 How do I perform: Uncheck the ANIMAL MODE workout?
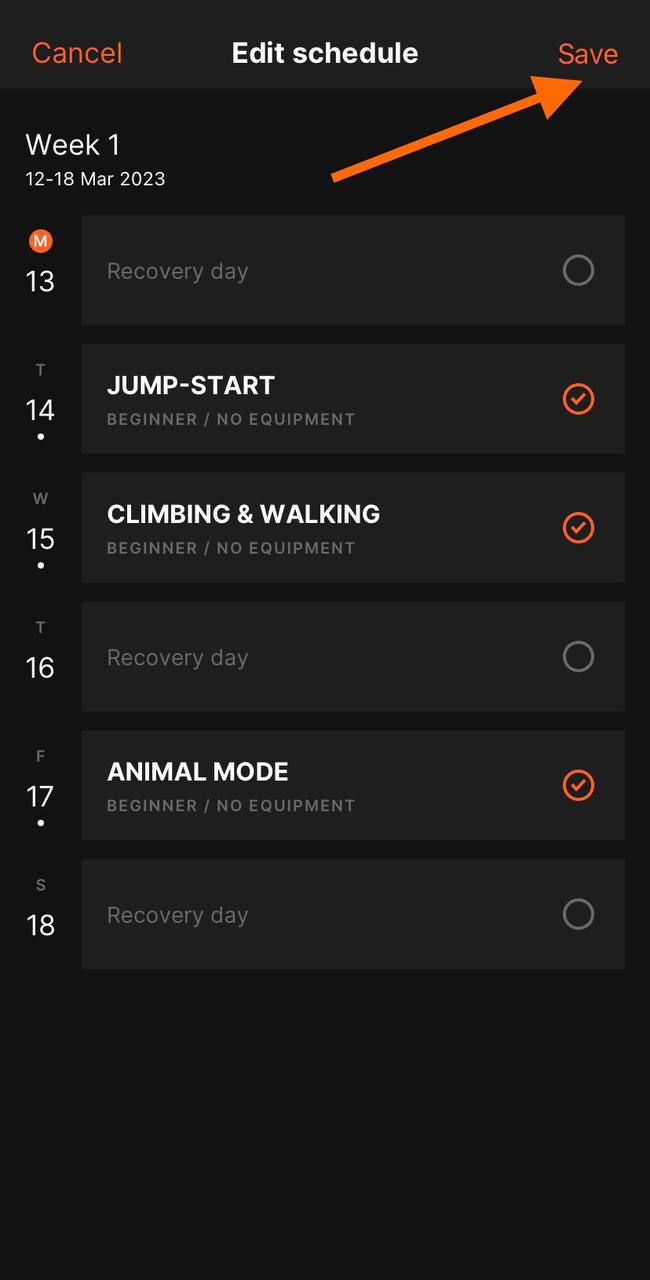578,786
